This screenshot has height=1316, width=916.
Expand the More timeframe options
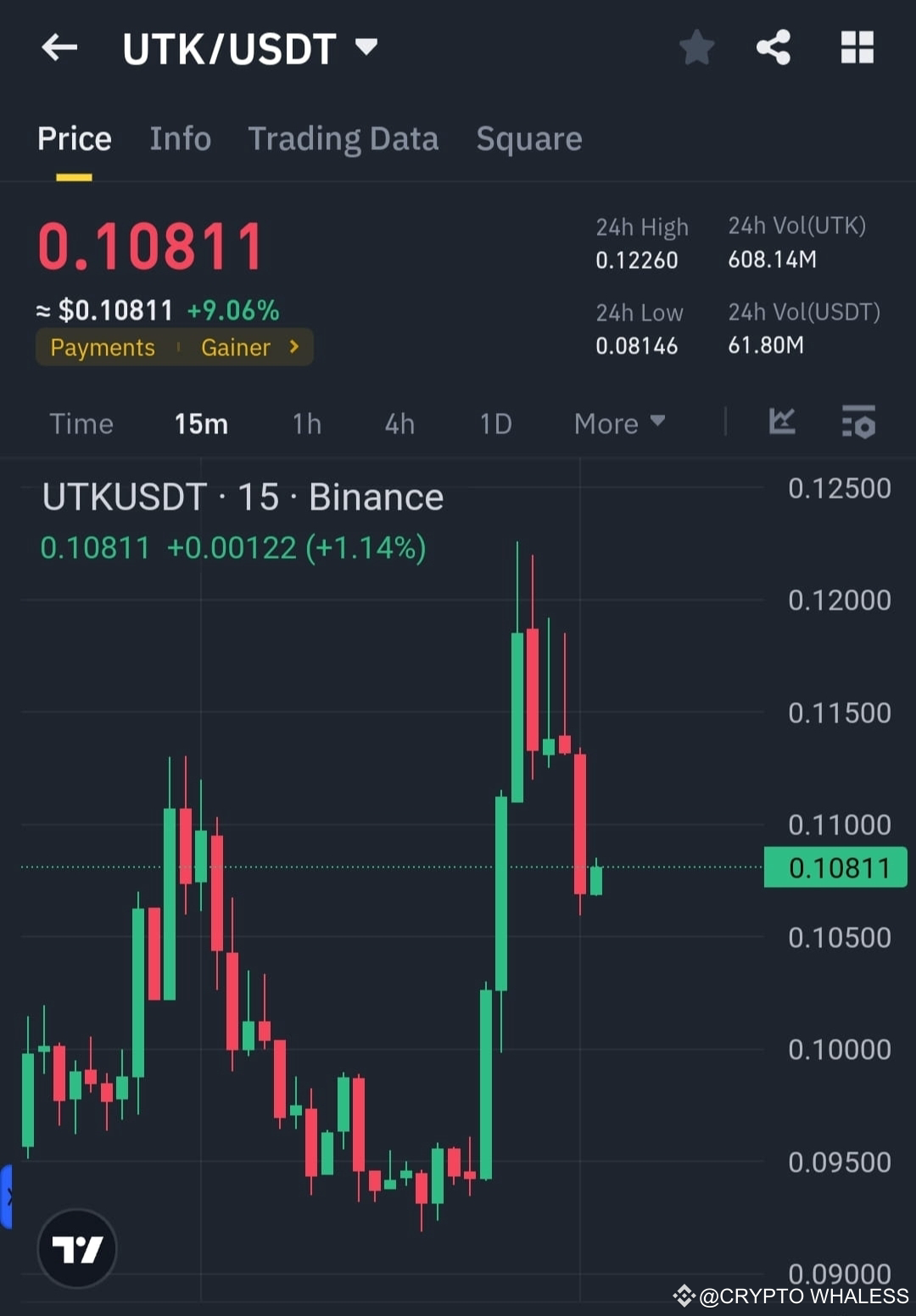[x=618, y=423]
